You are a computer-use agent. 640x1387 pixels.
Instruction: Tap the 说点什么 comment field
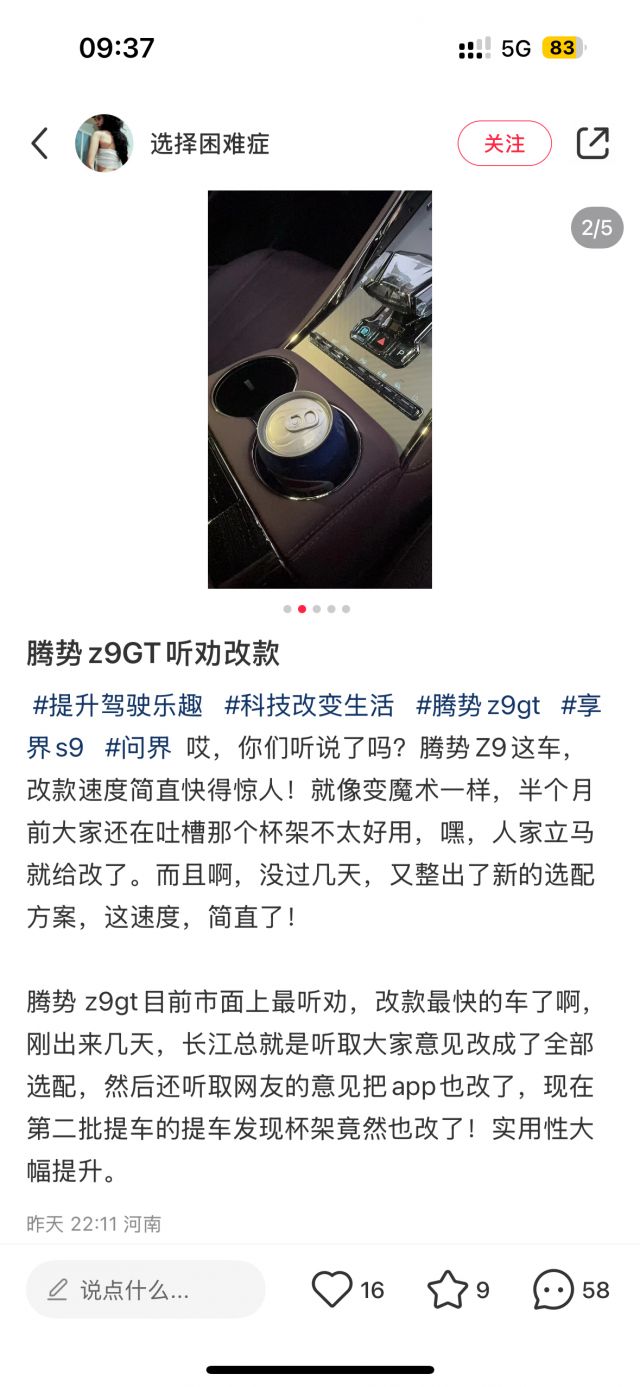click(146, 1290)
